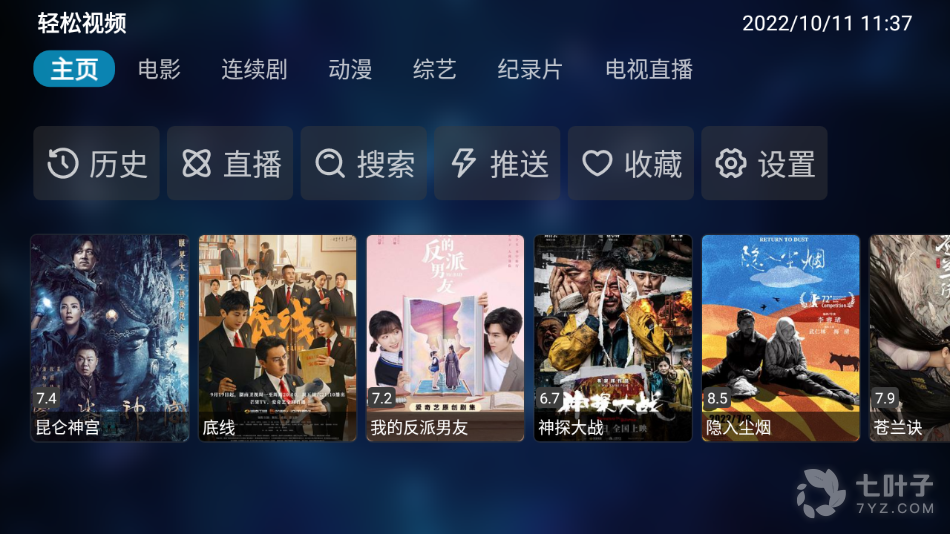Open the 底线 series card

277,338
